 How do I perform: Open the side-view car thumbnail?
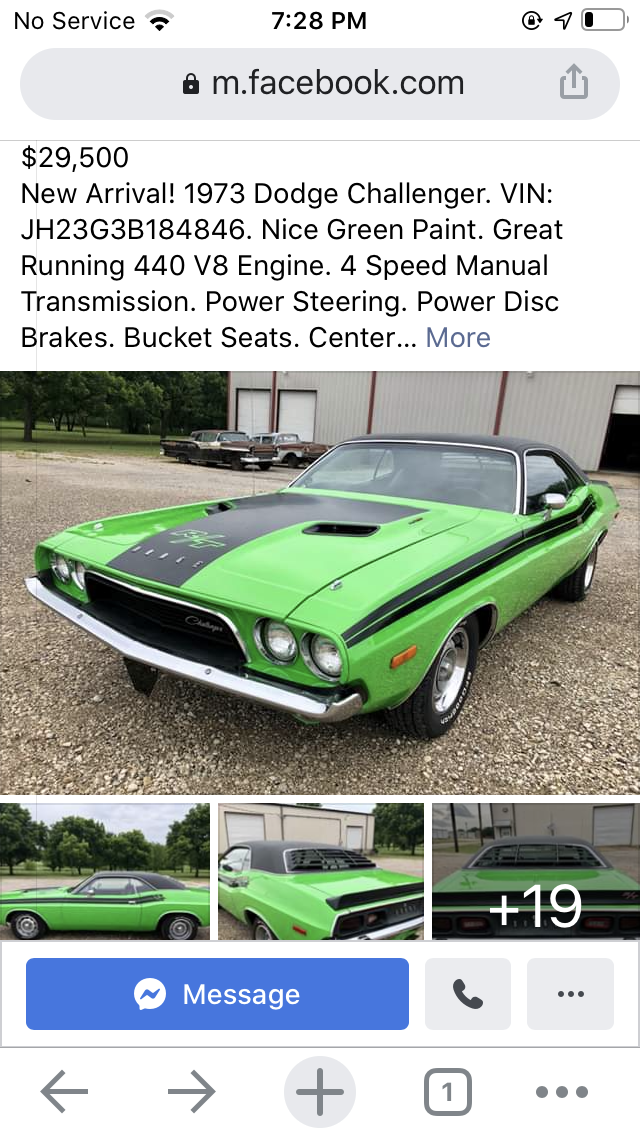[x=105, y=871]
